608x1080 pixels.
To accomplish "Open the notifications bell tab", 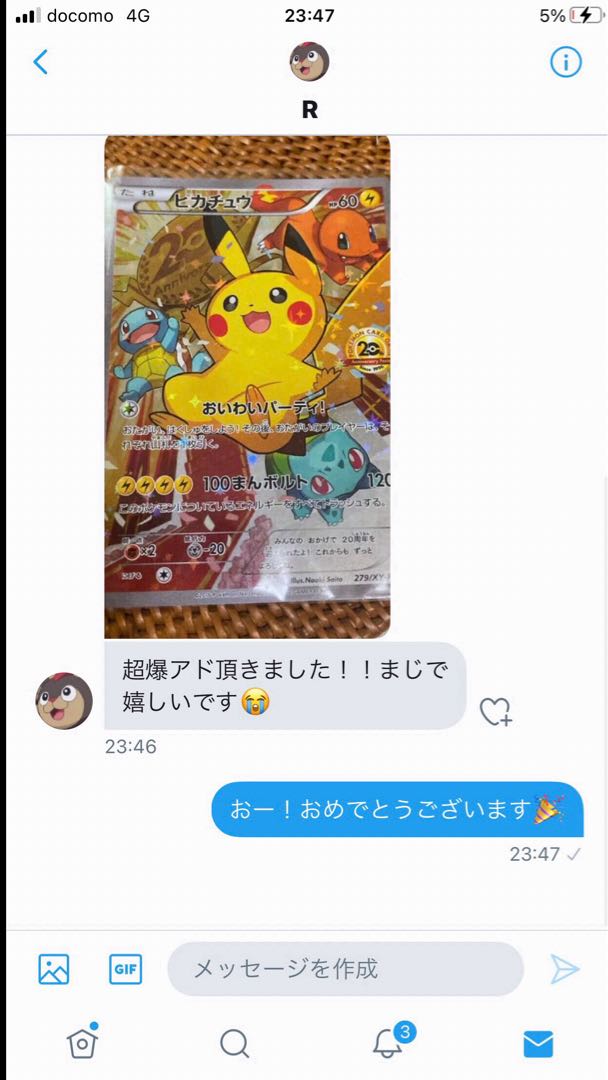I will pyautogui.click(x=388, y=1043).
